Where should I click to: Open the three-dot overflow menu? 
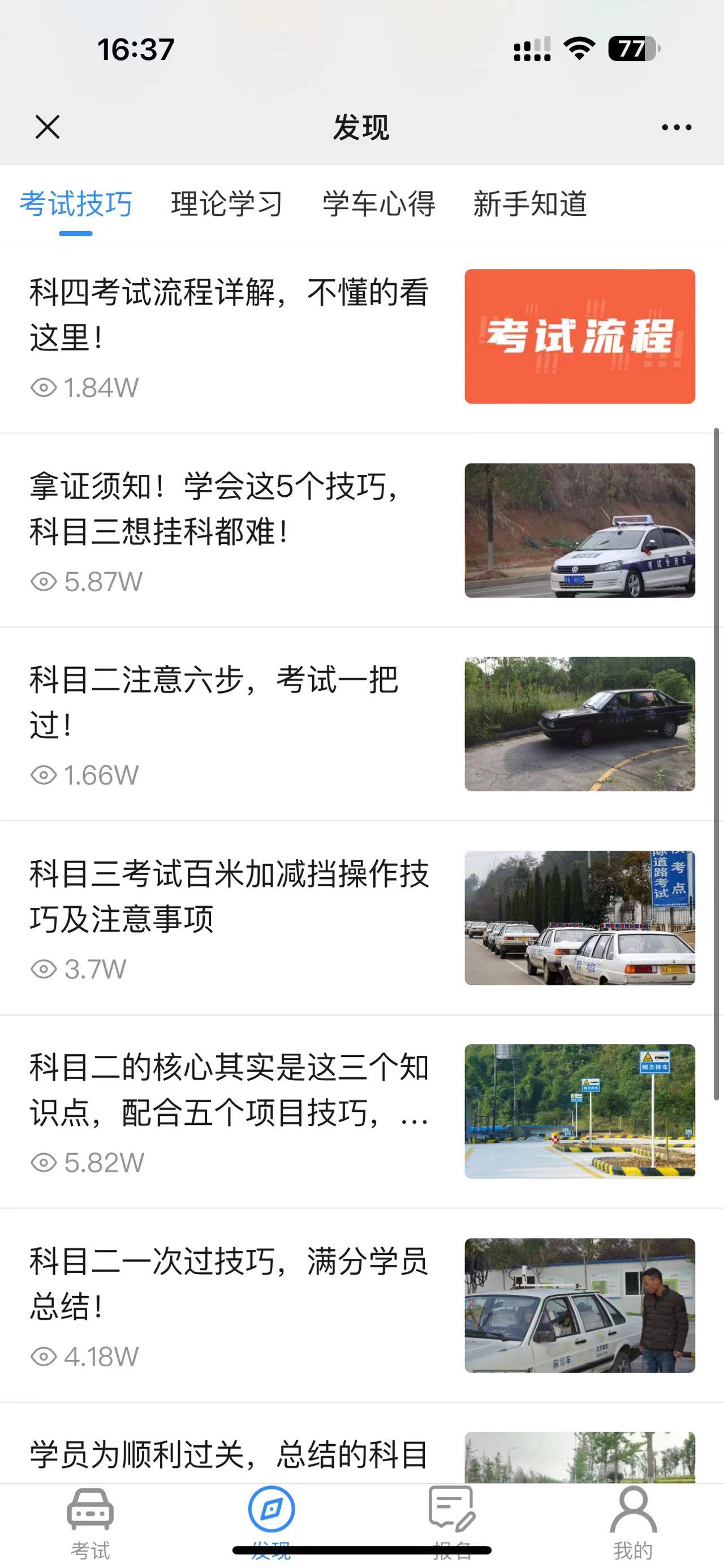(x=676, y=127)
